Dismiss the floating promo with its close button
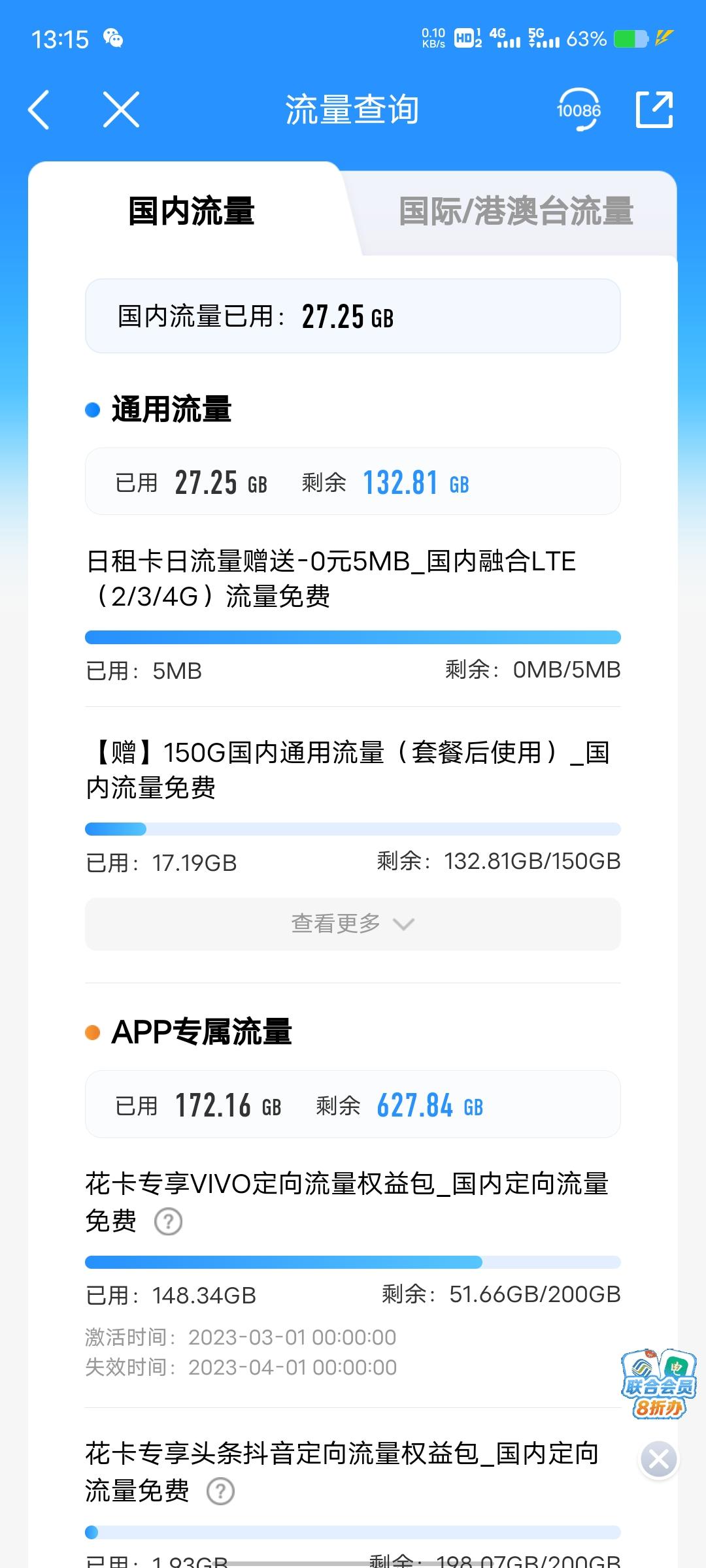Image resolution: width=706 pixels, height=1568 pixels. (659, 1458)
